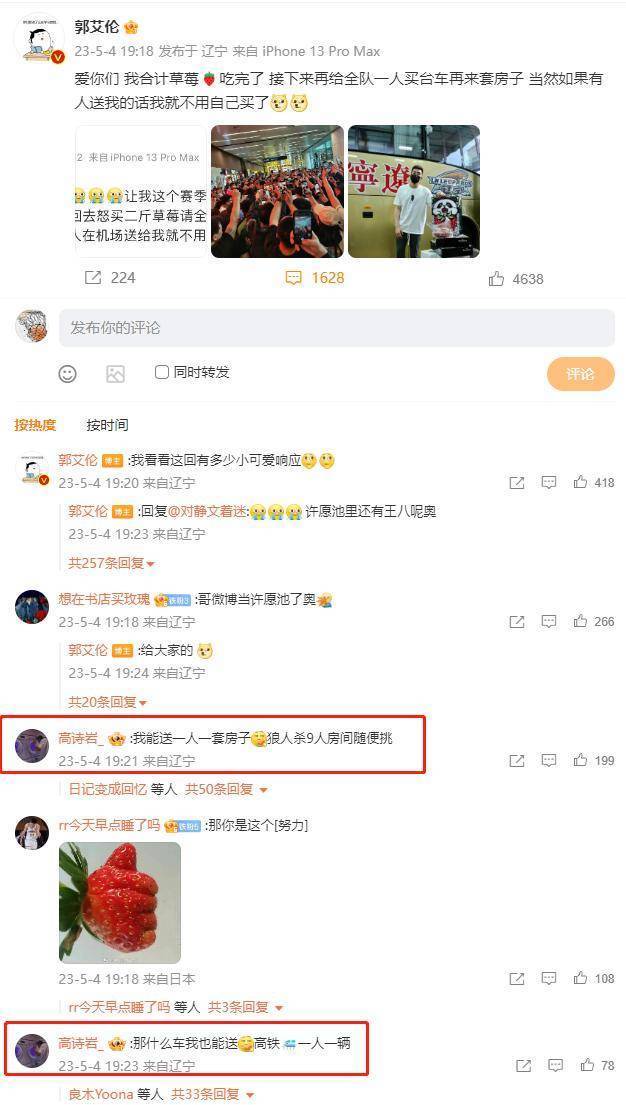Submit with the orange 评论 button
The height and width of the screenshot is (1105, 626).
coord(580,374)
